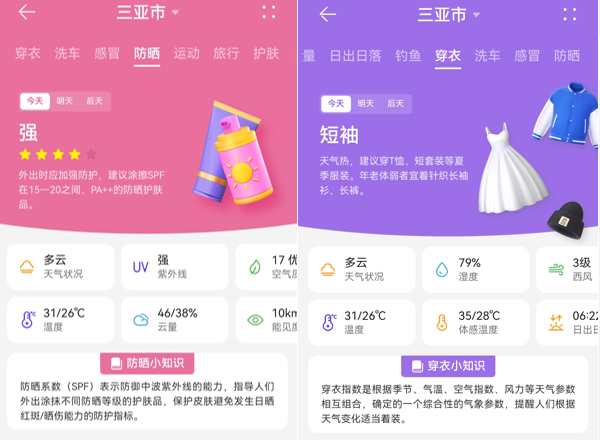Select the 日出日落 tab
Image resolution: width=600 pixels, height=440 pixels.
pyautogui.click(x=355, y=56)
